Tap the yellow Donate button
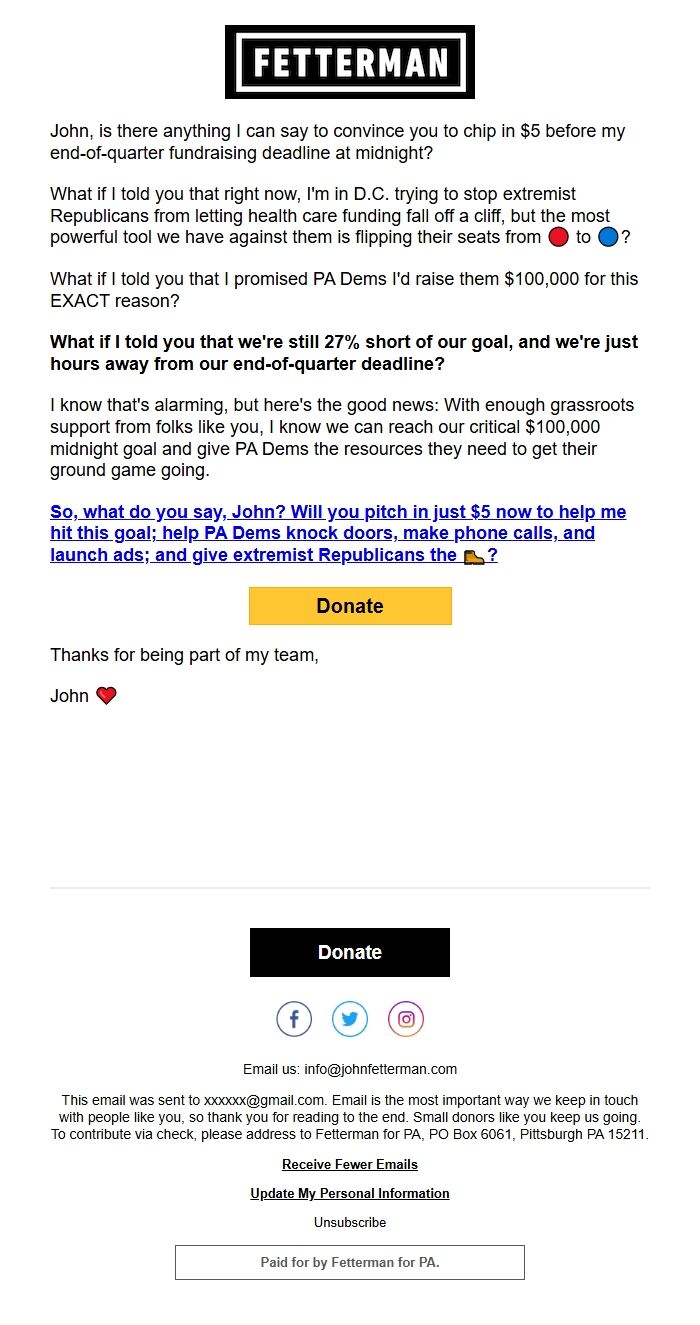700x1325 pixels. click(x=350, y=606)
